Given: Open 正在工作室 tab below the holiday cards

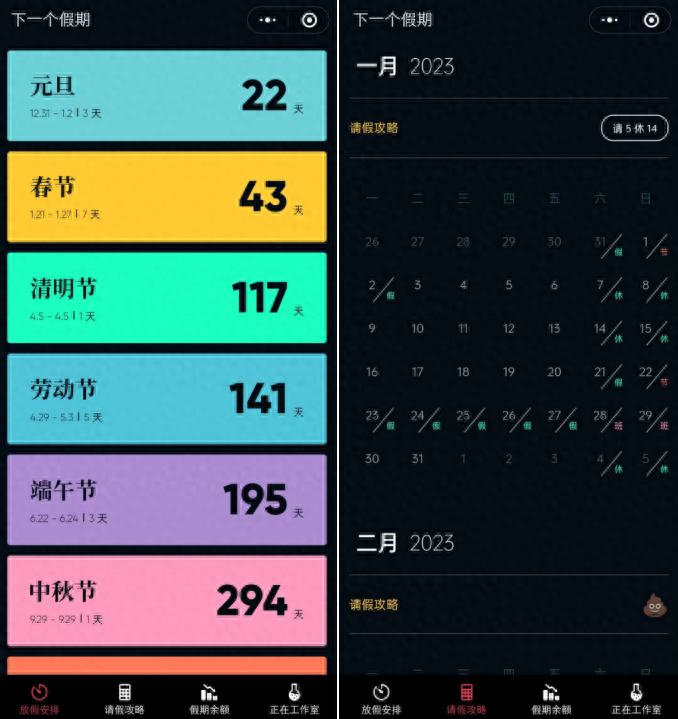Looking at the screenshot, I should (294, 698).
